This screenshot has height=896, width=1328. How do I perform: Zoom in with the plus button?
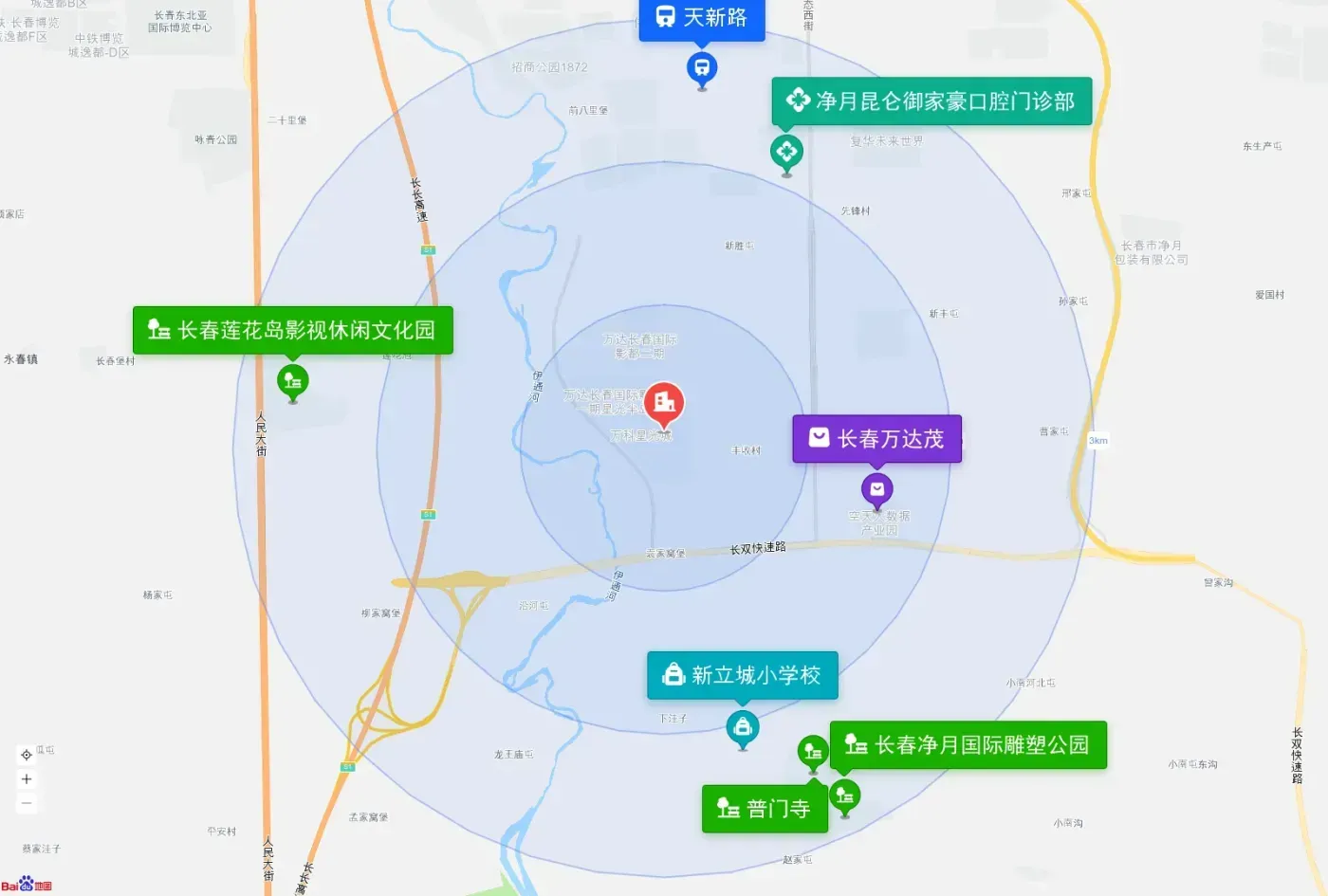pos(27,779)
